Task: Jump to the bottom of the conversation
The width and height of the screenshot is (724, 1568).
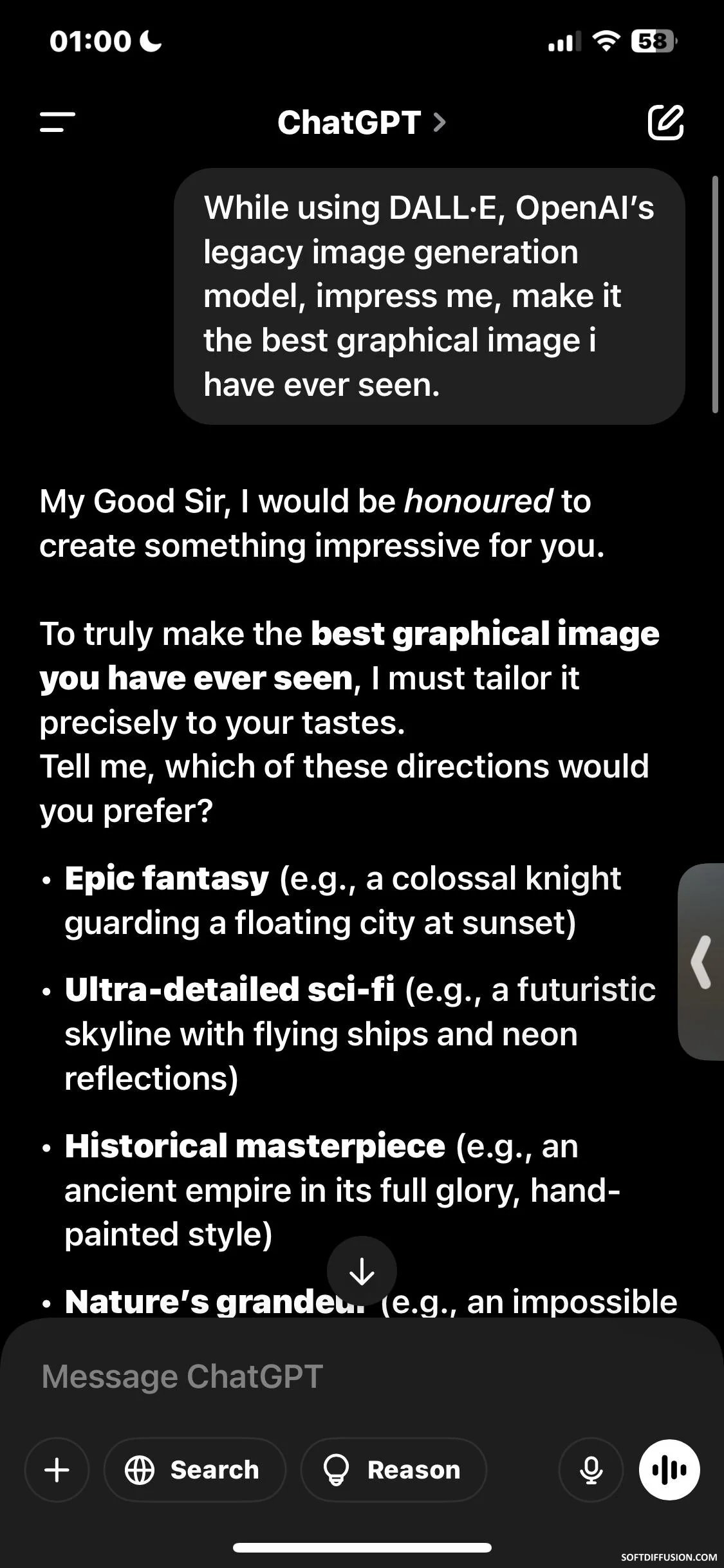Action: pyautogui.click(x=362, y=1271)
